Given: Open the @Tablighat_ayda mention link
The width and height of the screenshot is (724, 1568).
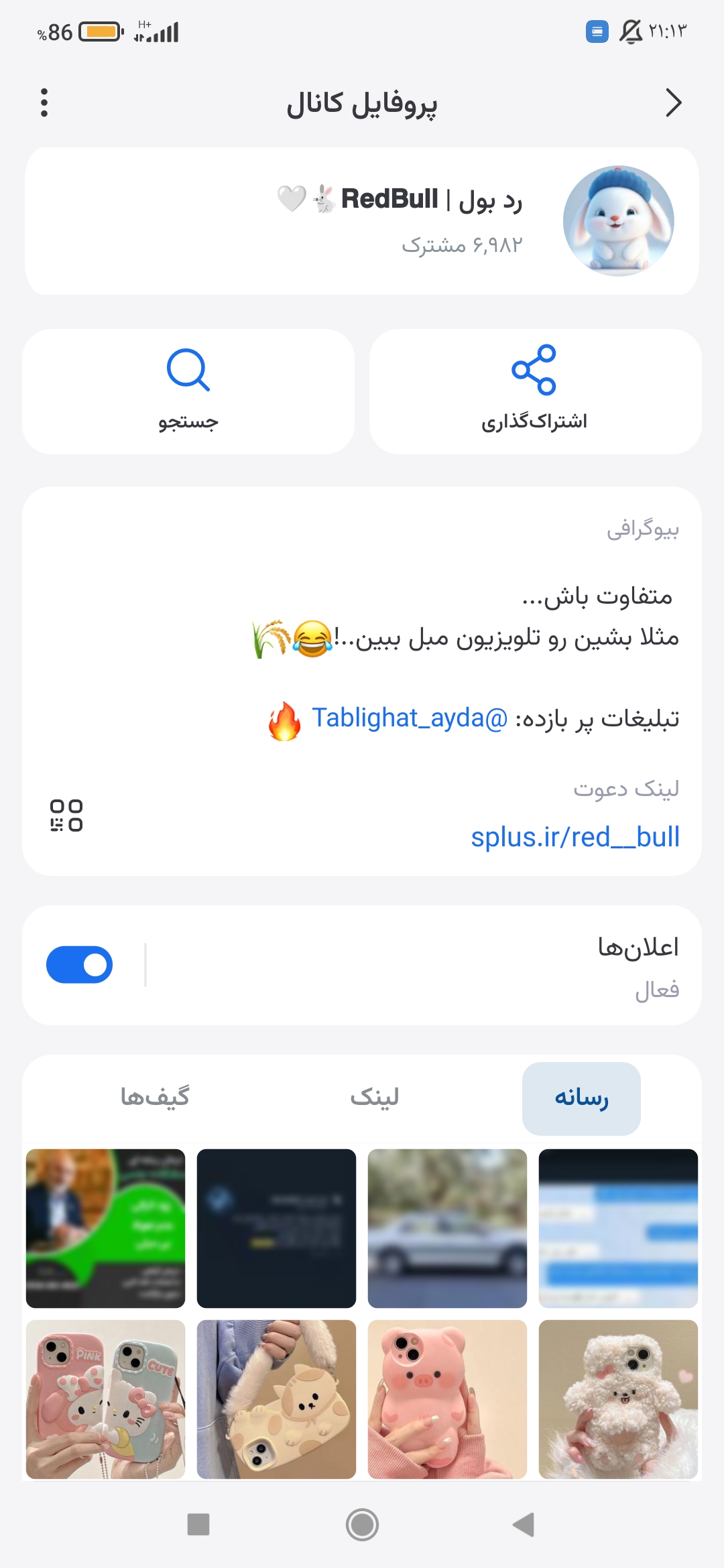Looking at the screenshot, I should tap(410, 718).
